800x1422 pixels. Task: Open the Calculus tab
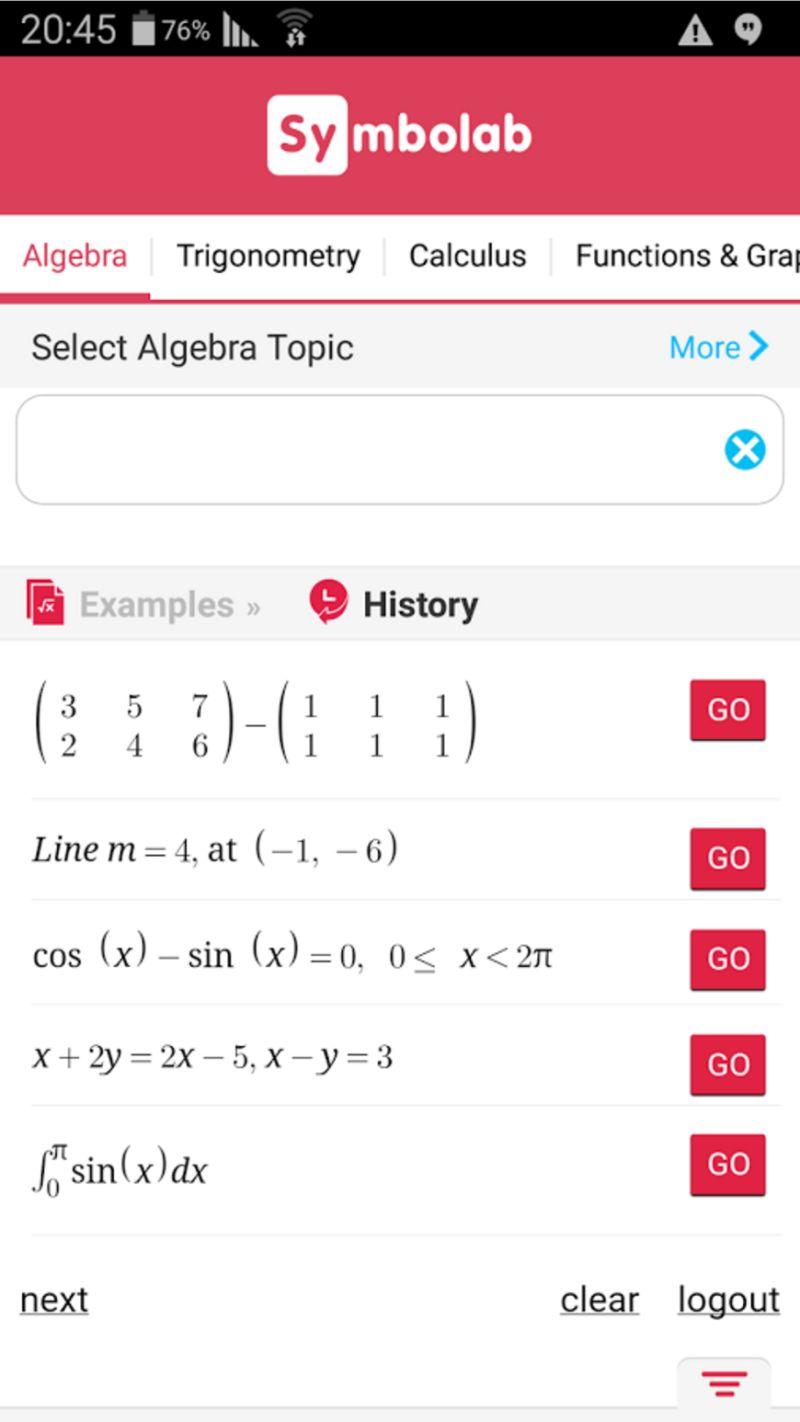tap(467, 256)
